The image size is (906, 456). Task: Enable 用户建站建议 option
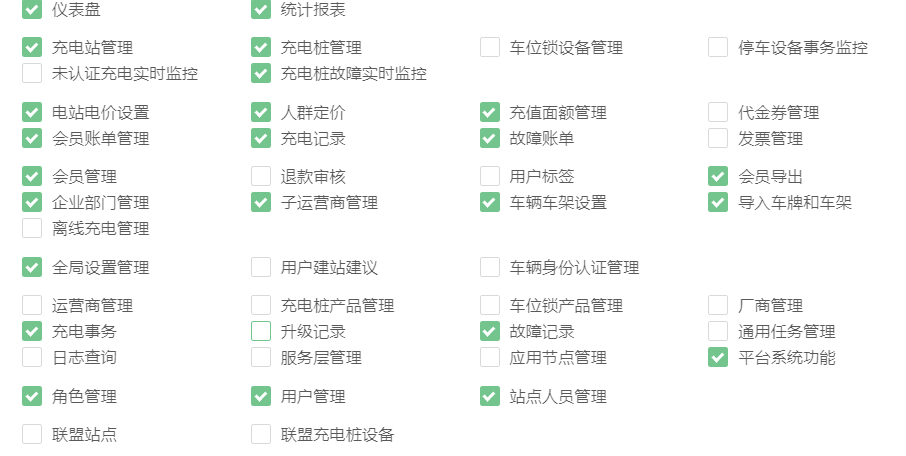(x=261, y=267)
